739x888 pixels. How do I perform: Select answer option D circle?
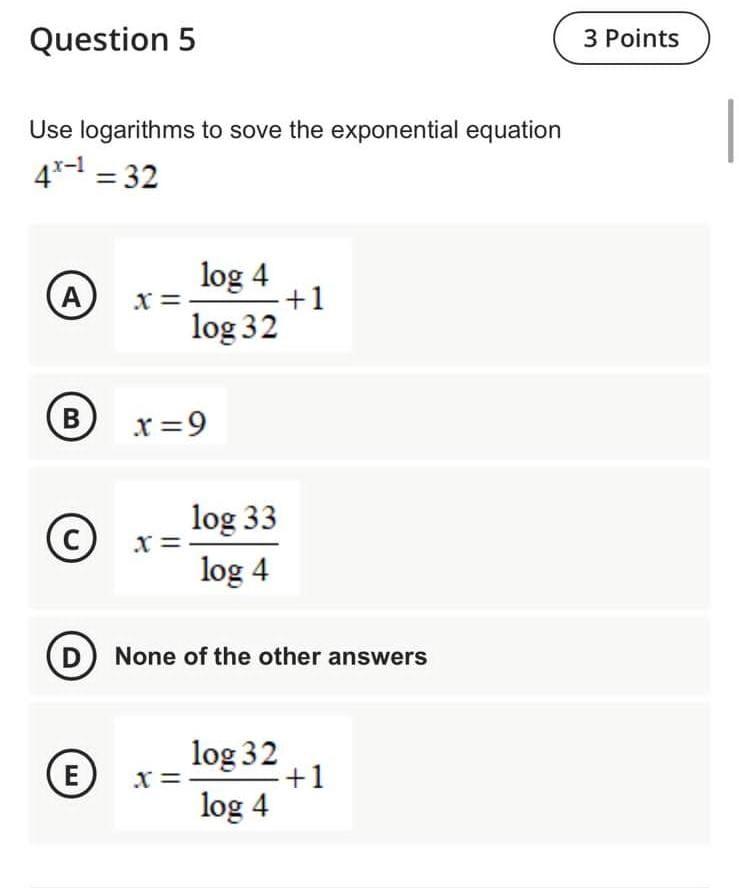coord(71,657)
